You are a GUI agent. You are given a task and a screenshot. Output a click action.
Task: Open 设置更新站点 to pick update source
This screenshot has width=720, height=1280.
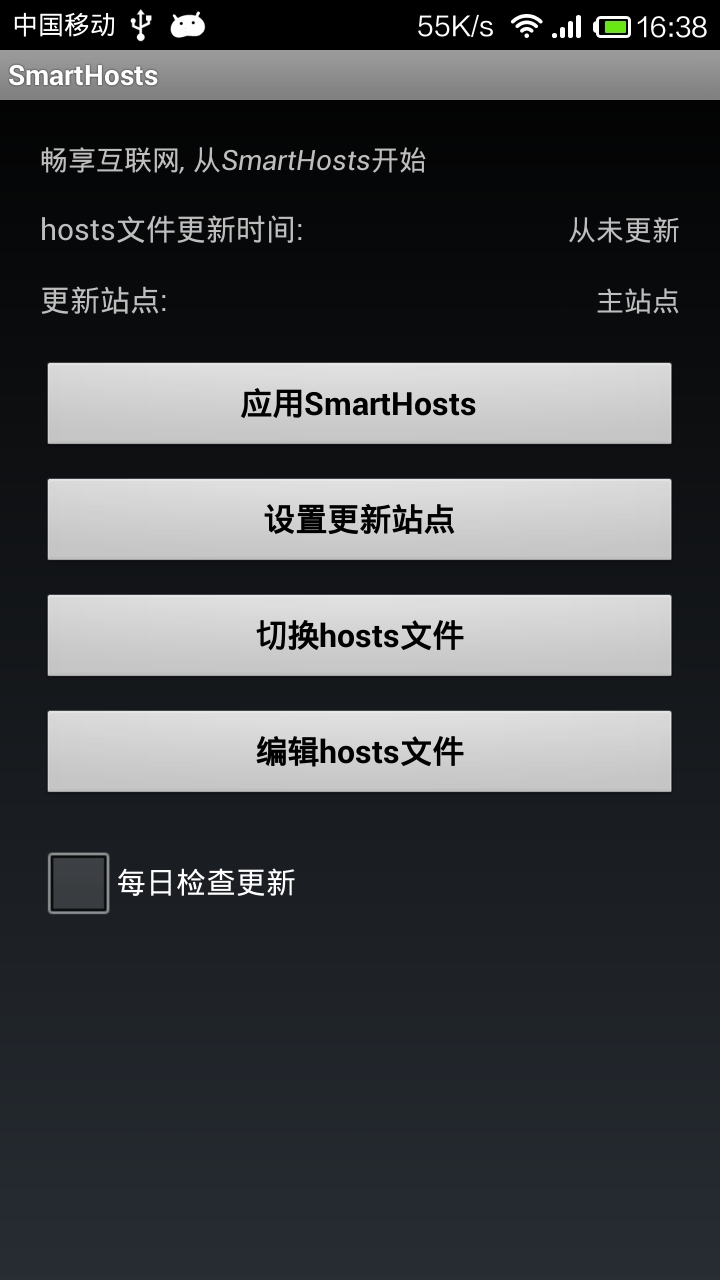coord(360,519)
